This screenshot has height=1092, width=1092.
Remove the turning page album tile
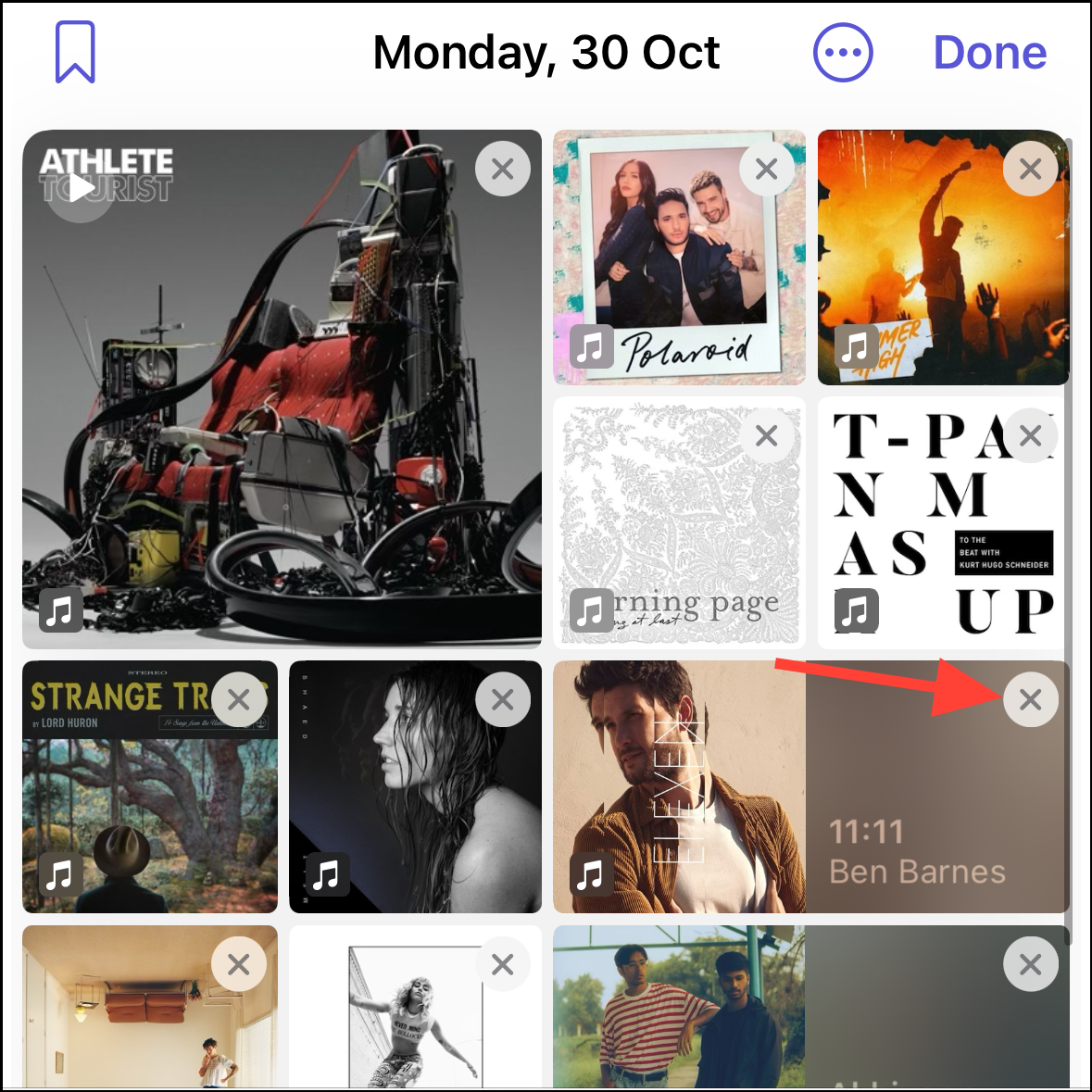[766, 435]
